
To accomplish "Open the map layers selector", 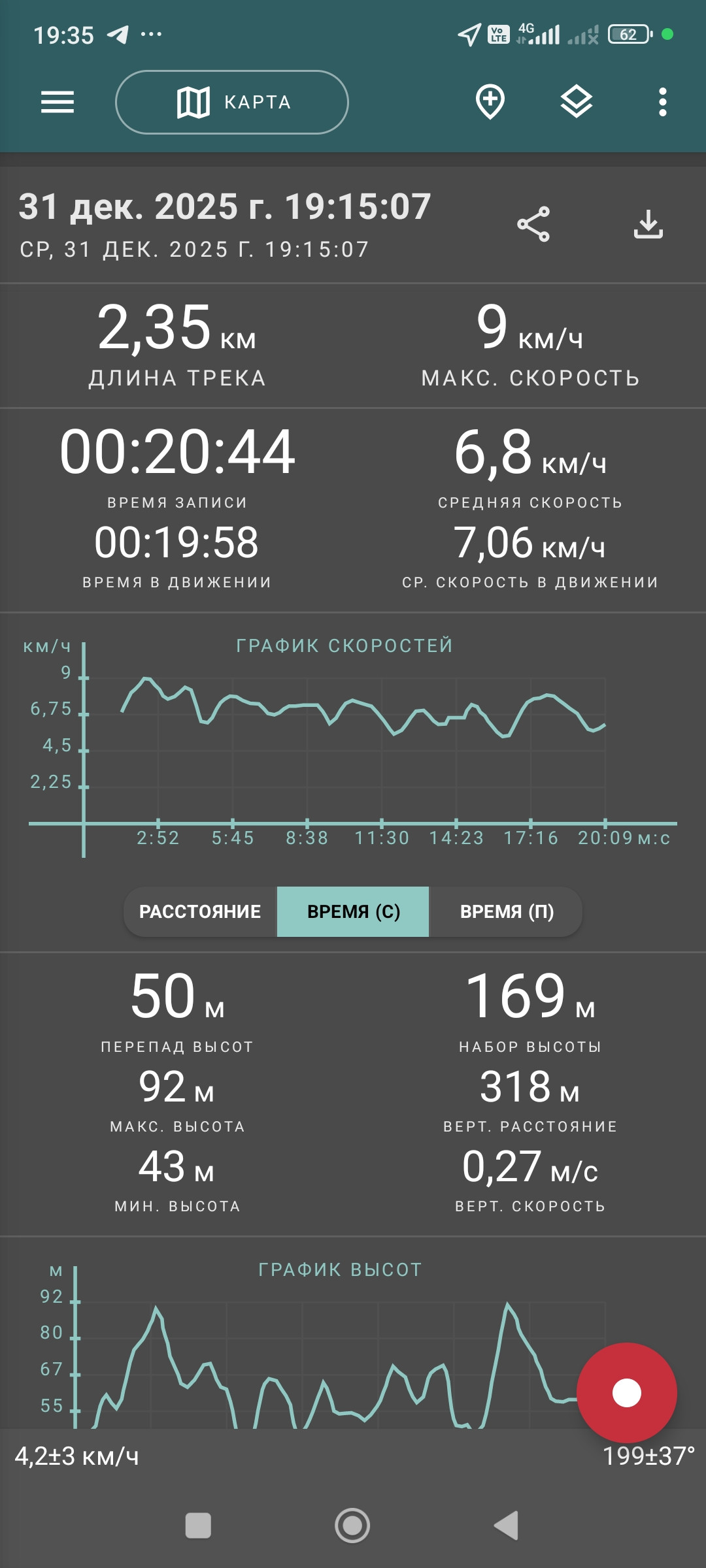I will click(577, 102).
